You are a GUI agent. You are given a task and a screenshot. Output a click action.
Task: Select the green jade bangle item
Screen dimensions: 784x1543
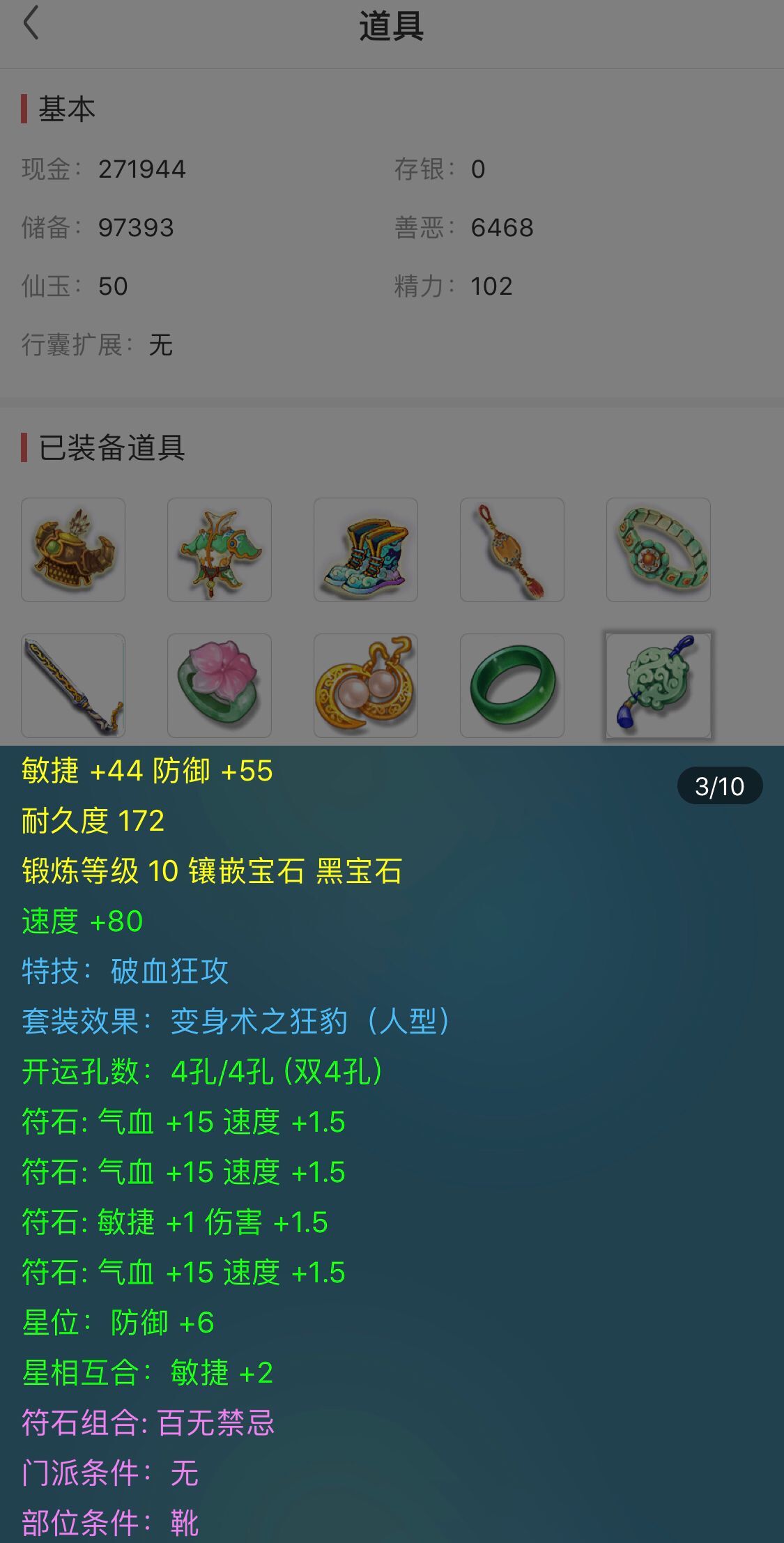(512, 686)
